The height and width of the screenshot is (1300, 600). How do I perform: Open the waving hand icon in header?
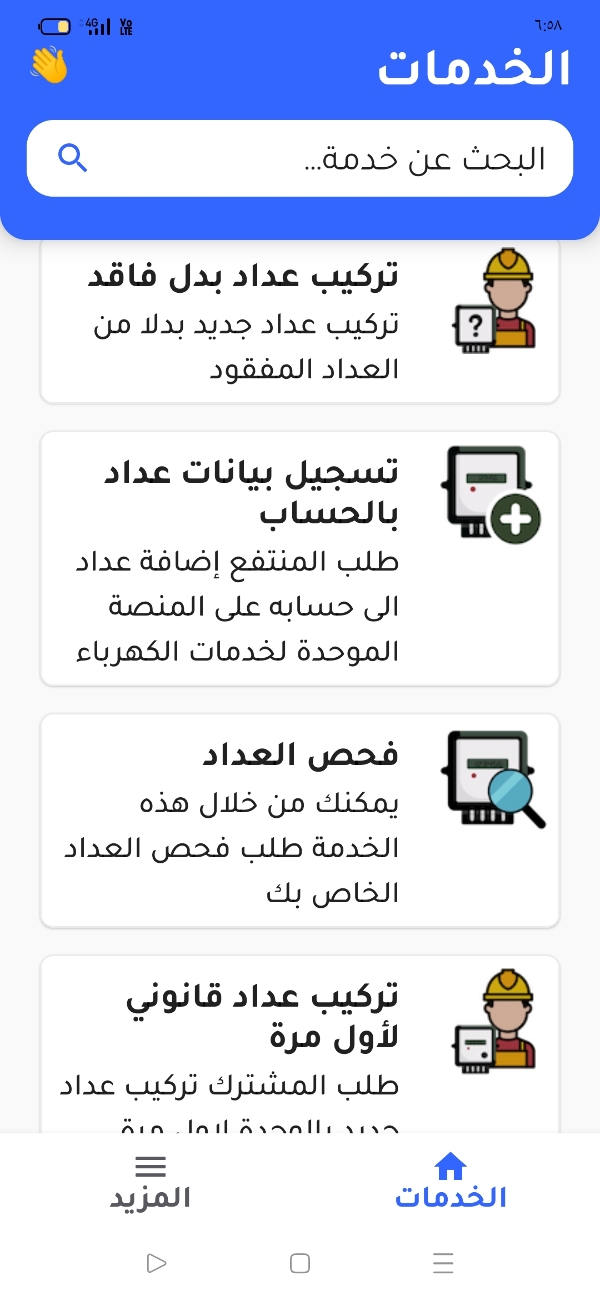pyautogui.click(x=49, y=65)
